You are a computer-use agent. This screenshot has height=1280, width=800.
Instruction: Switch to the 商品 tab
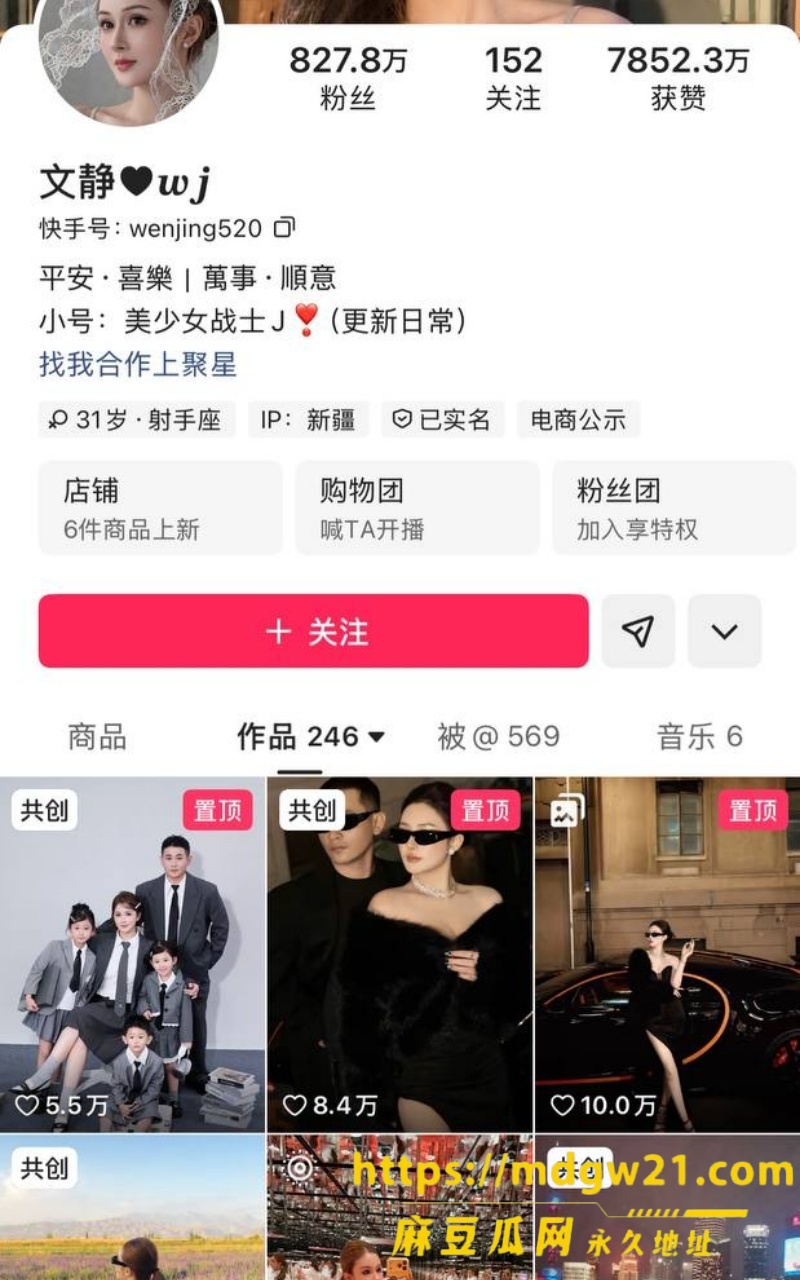coord(97,737)
